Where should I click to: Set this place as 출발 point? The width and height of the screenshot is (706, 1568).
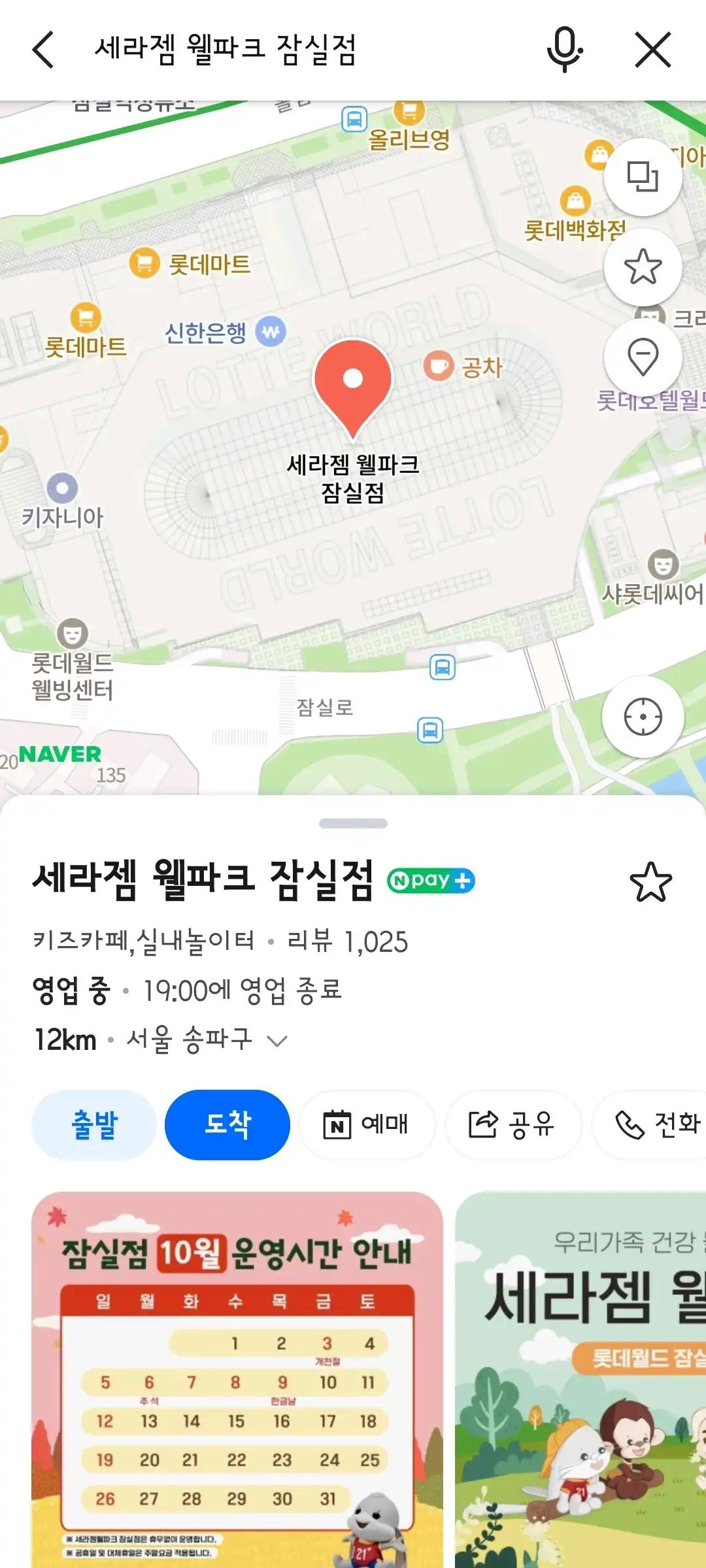[94, 1124]
